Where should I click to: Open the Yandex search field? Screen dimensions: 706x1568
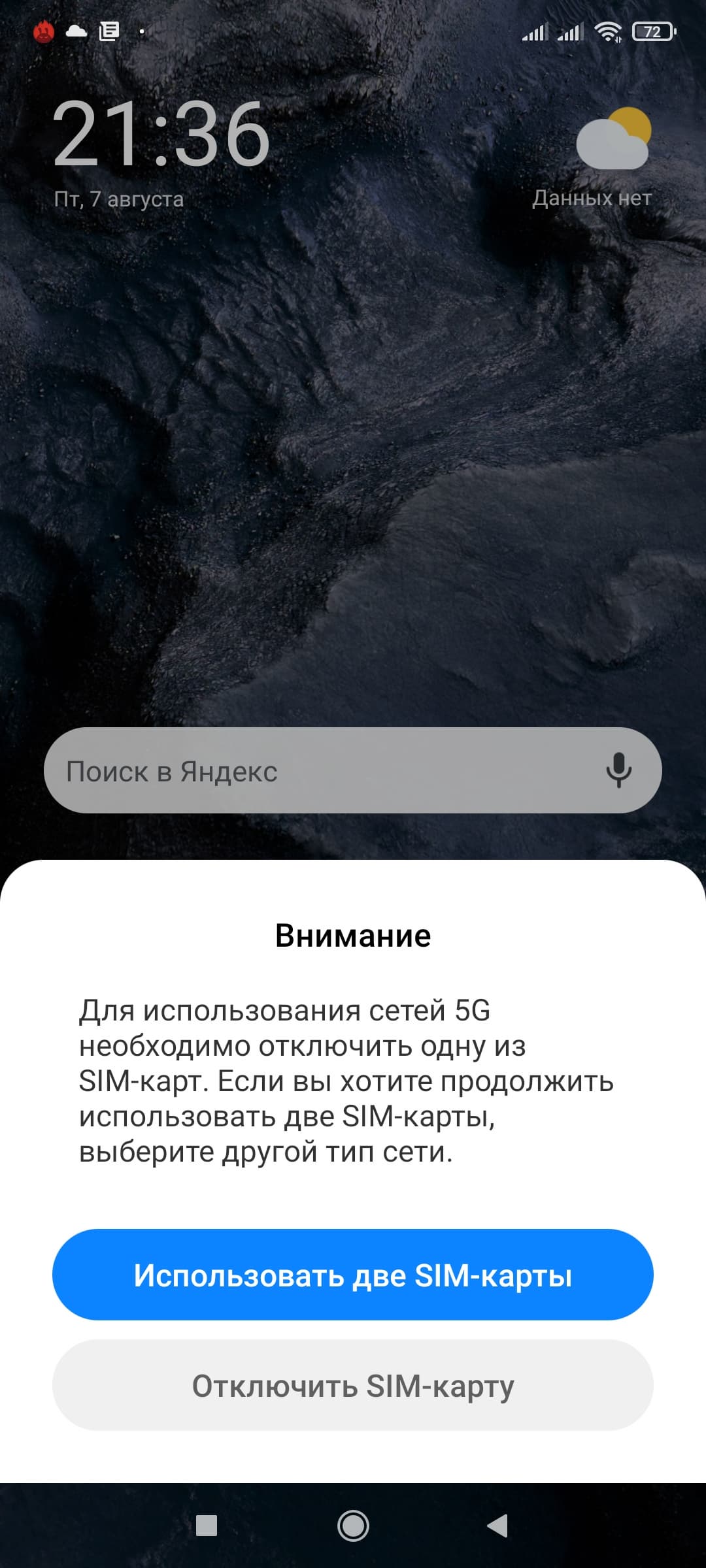pyautogui.click(x=314, y=771)
